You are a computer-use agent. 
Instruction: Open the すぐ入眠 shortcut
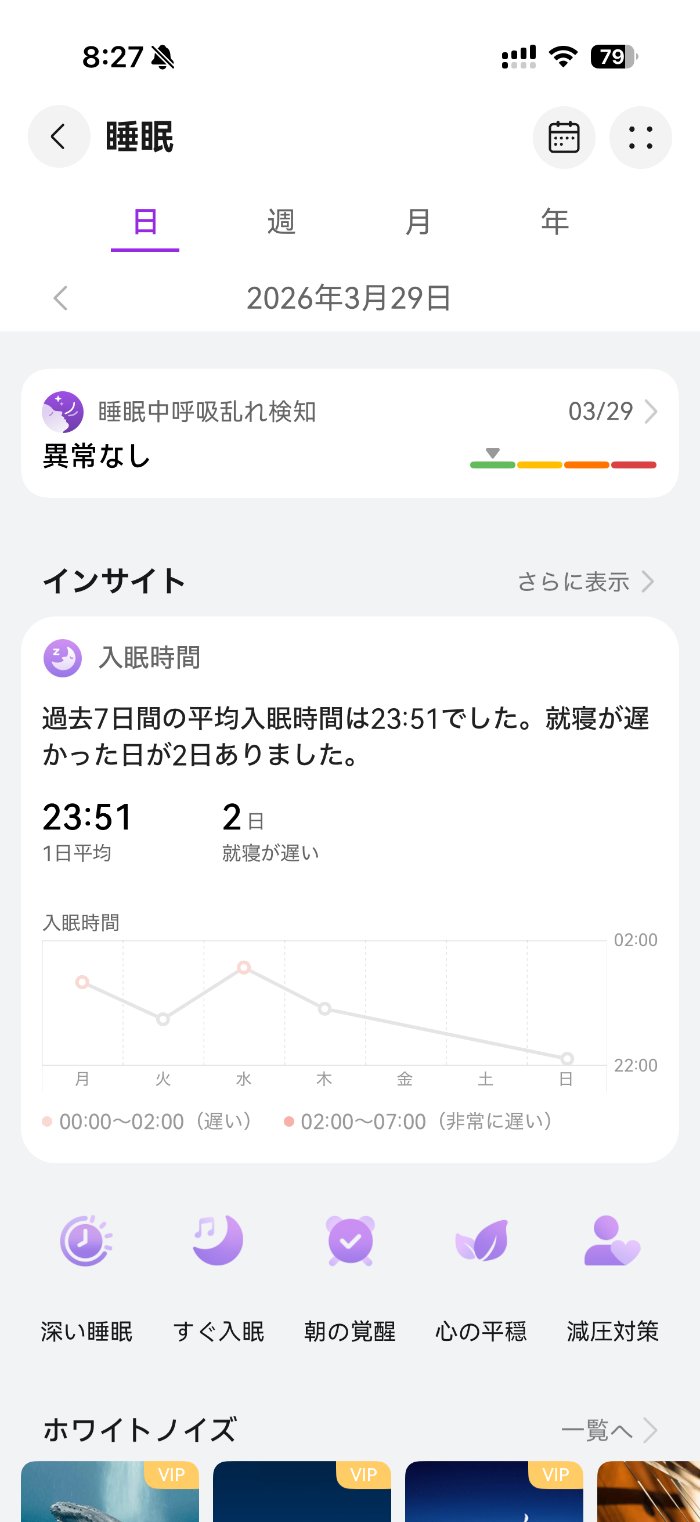pyautogui.click(x=218, y=1276)
